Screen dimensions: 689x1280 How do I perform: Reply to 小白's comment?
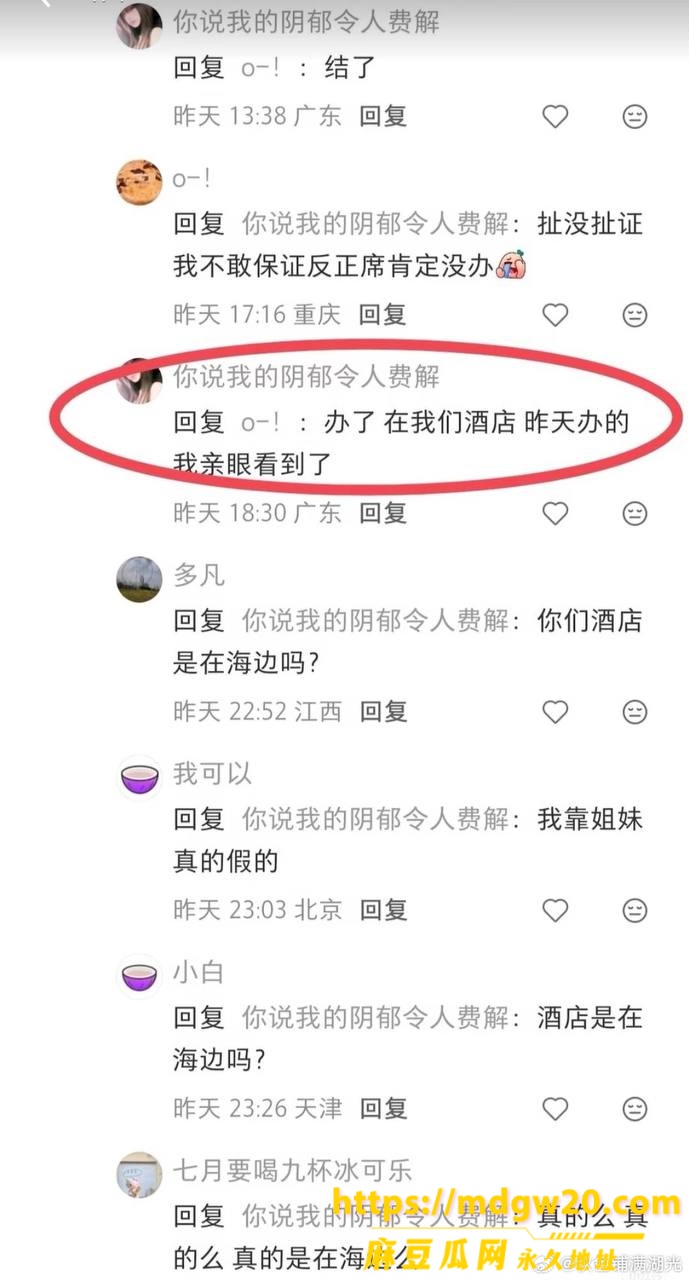pos(383,1108)
